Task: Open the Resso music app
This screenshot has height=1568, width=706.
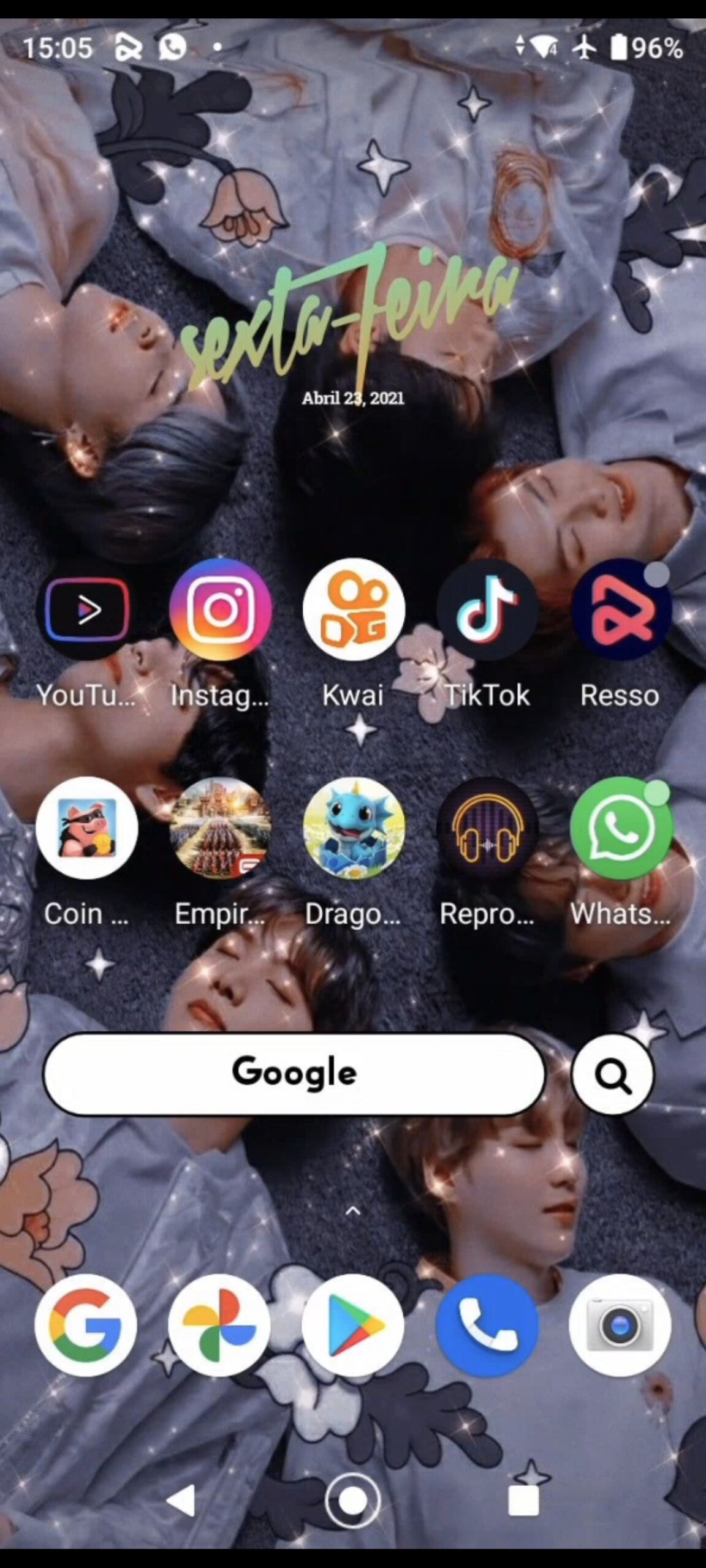Action: (x=621, y=609)
